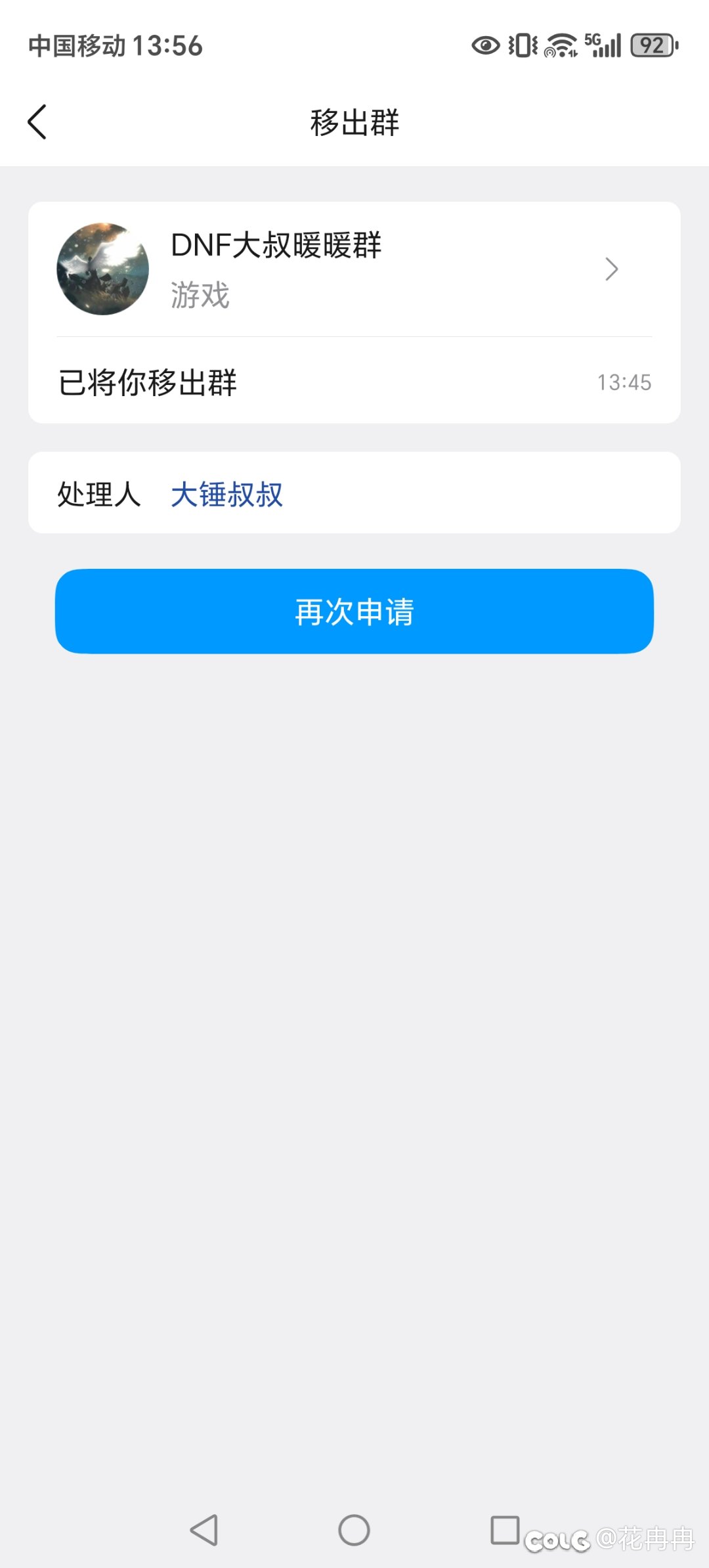Open the DNF大叔暖暖群 group details
Image resolution: width=709 pixels, height=1568 pixels.
tap(354, 269)
